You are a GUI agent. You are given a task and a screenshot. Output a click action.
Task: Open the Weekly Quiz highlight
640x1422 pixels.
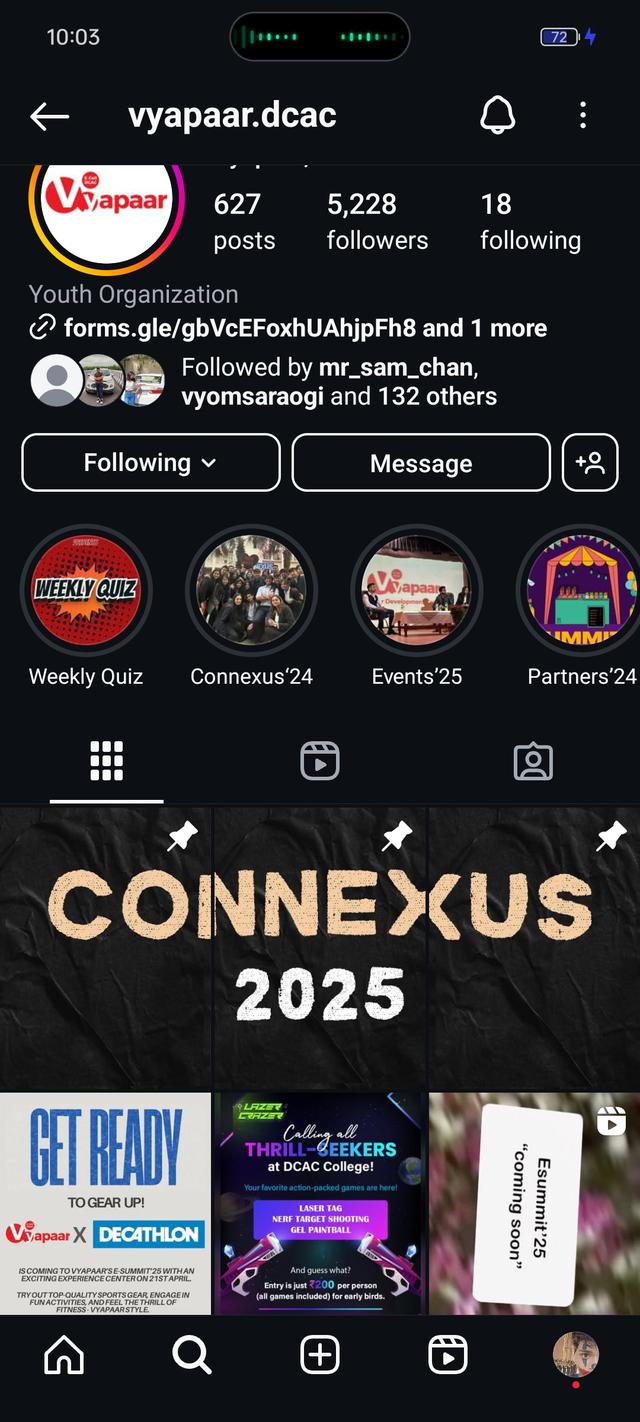click(x=86, y=591)
